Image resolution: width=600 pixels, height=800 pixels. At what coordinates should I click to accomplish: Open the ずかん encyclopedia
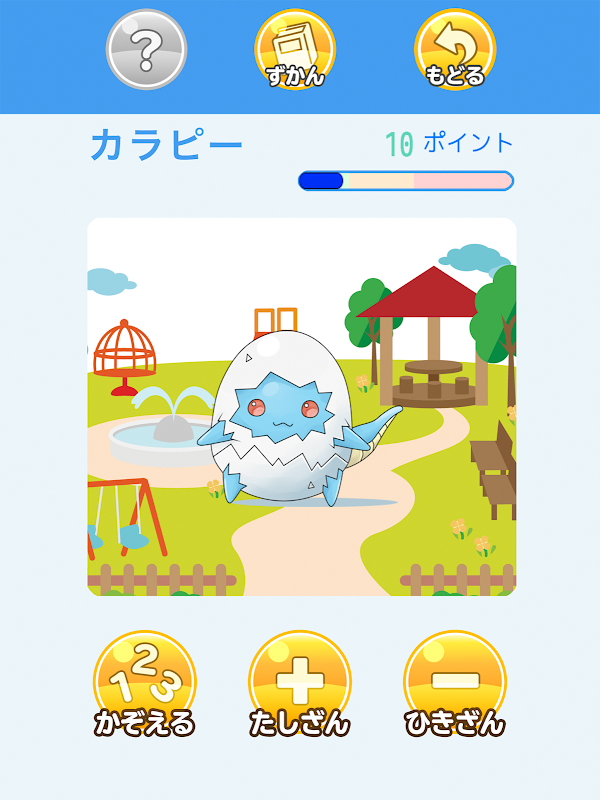tap(295, 50)
